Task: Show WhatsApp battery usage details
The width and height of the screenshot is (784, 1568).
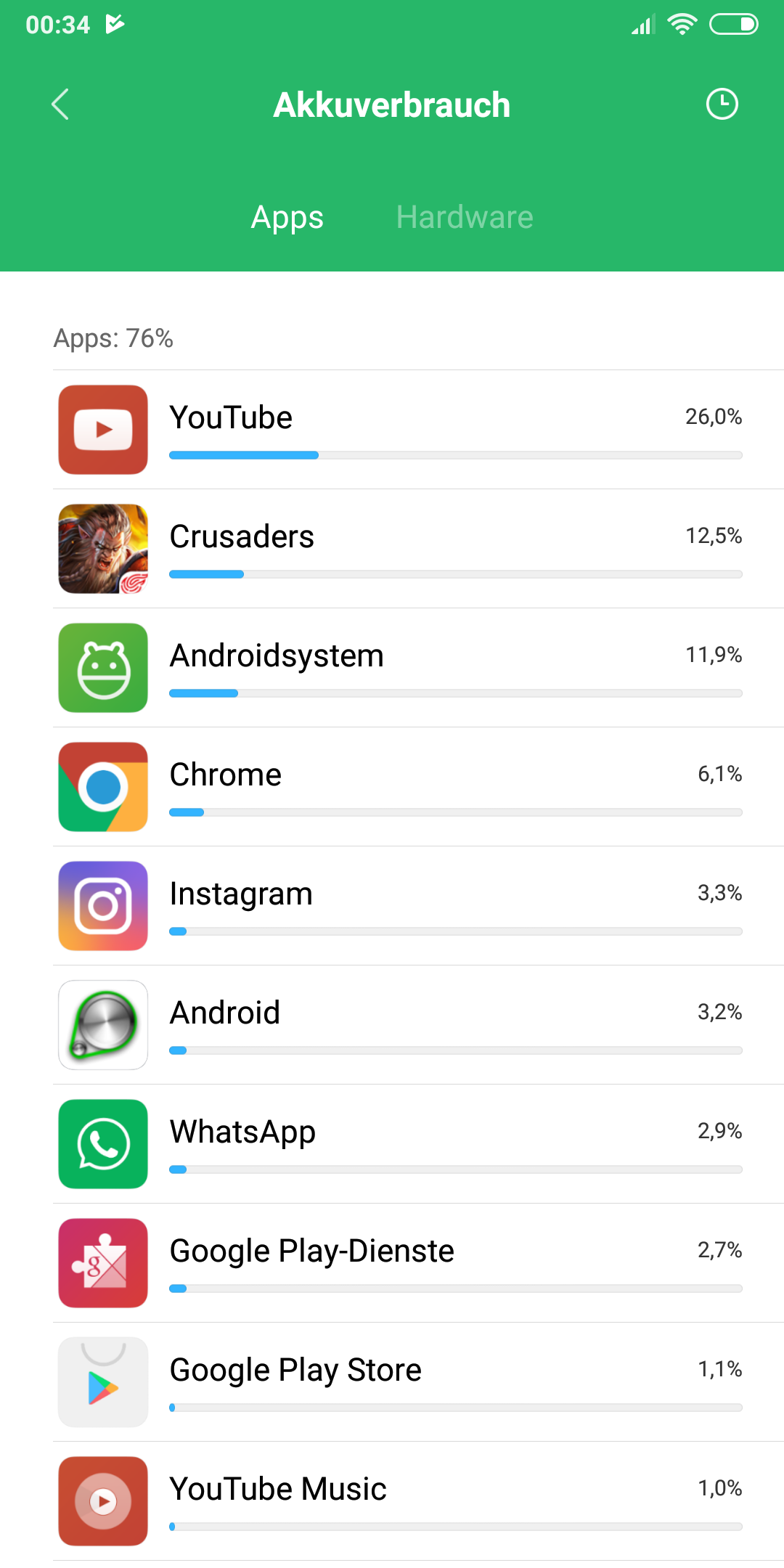Action: pos(418,1144)
